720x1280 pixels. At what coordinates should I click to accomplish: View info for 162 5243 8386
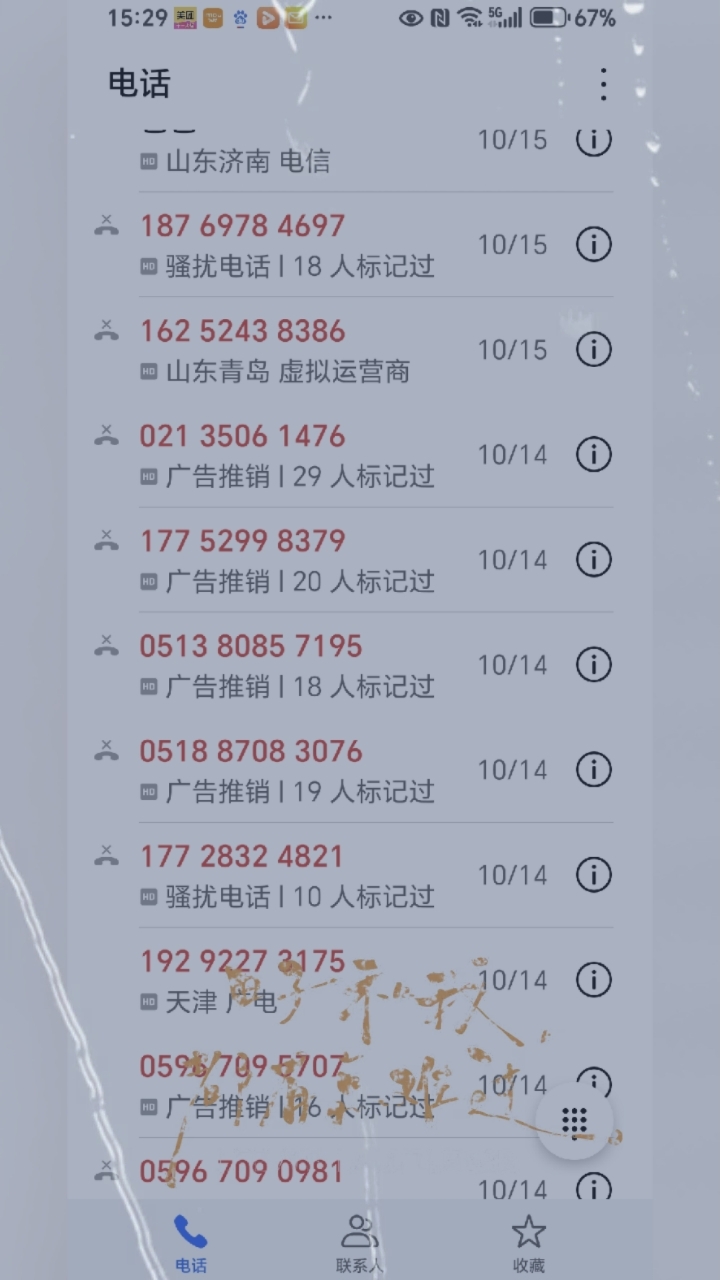point(593,349)
